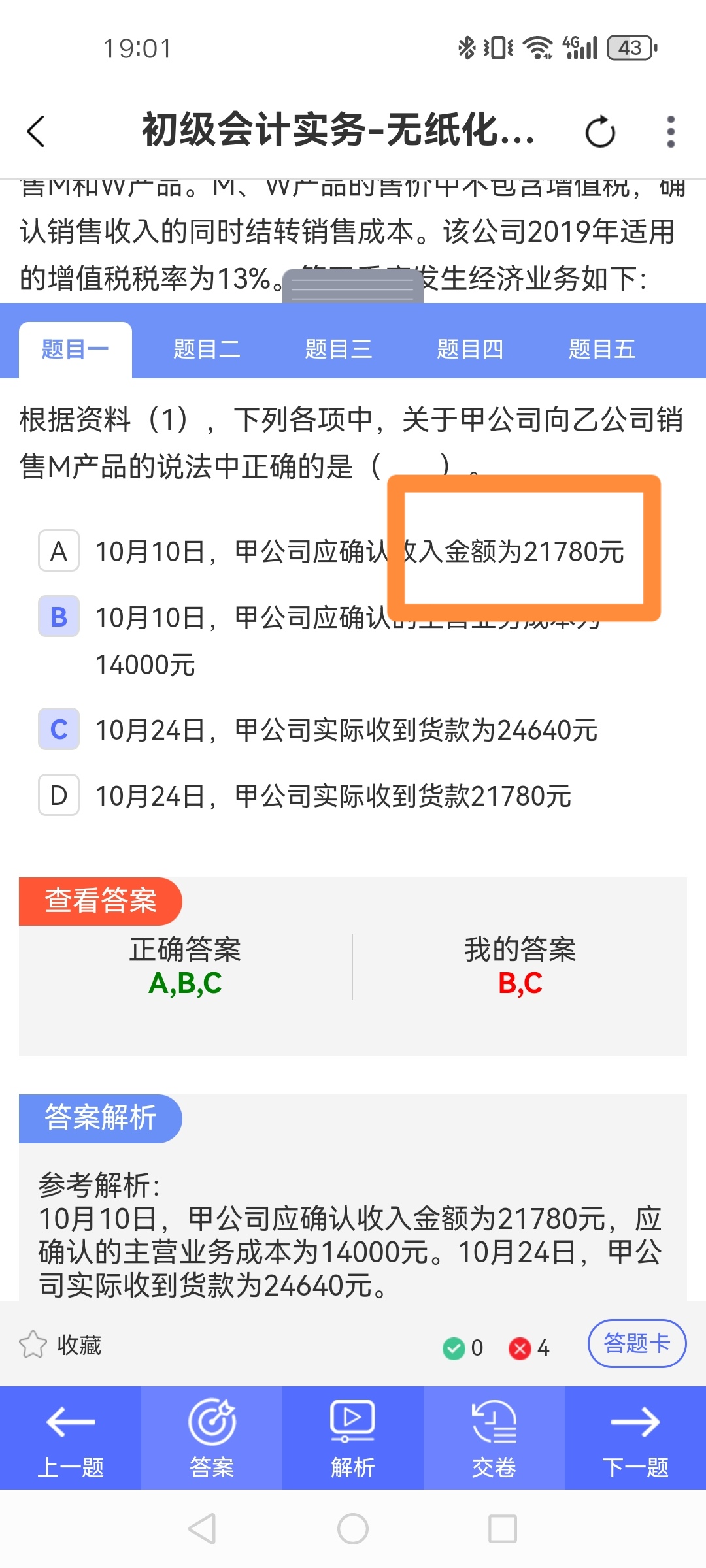
Task: Switch to the 题目二 tab
Action: click(207, 349)
